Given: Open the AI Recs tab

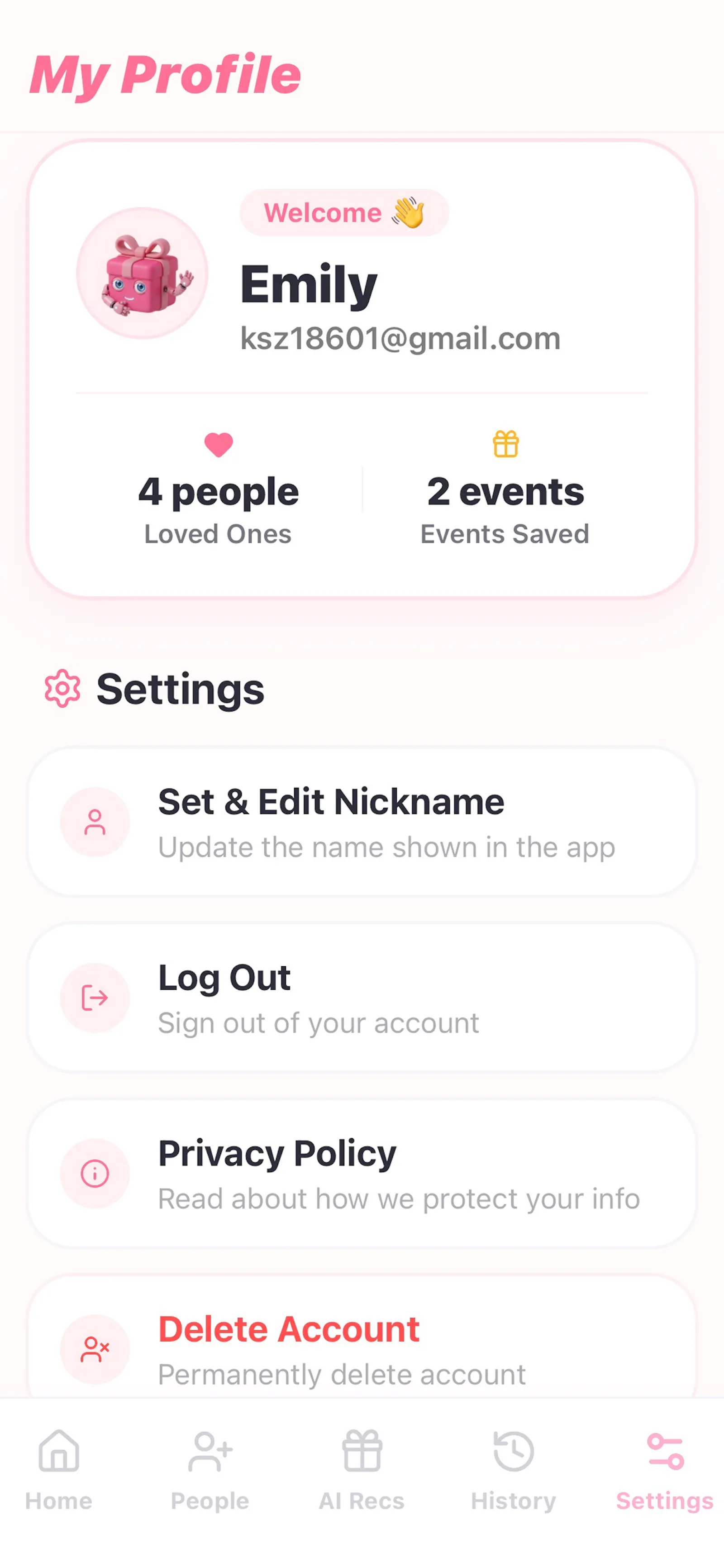Looking at the screenshot, I should [x=362, y=1470].
